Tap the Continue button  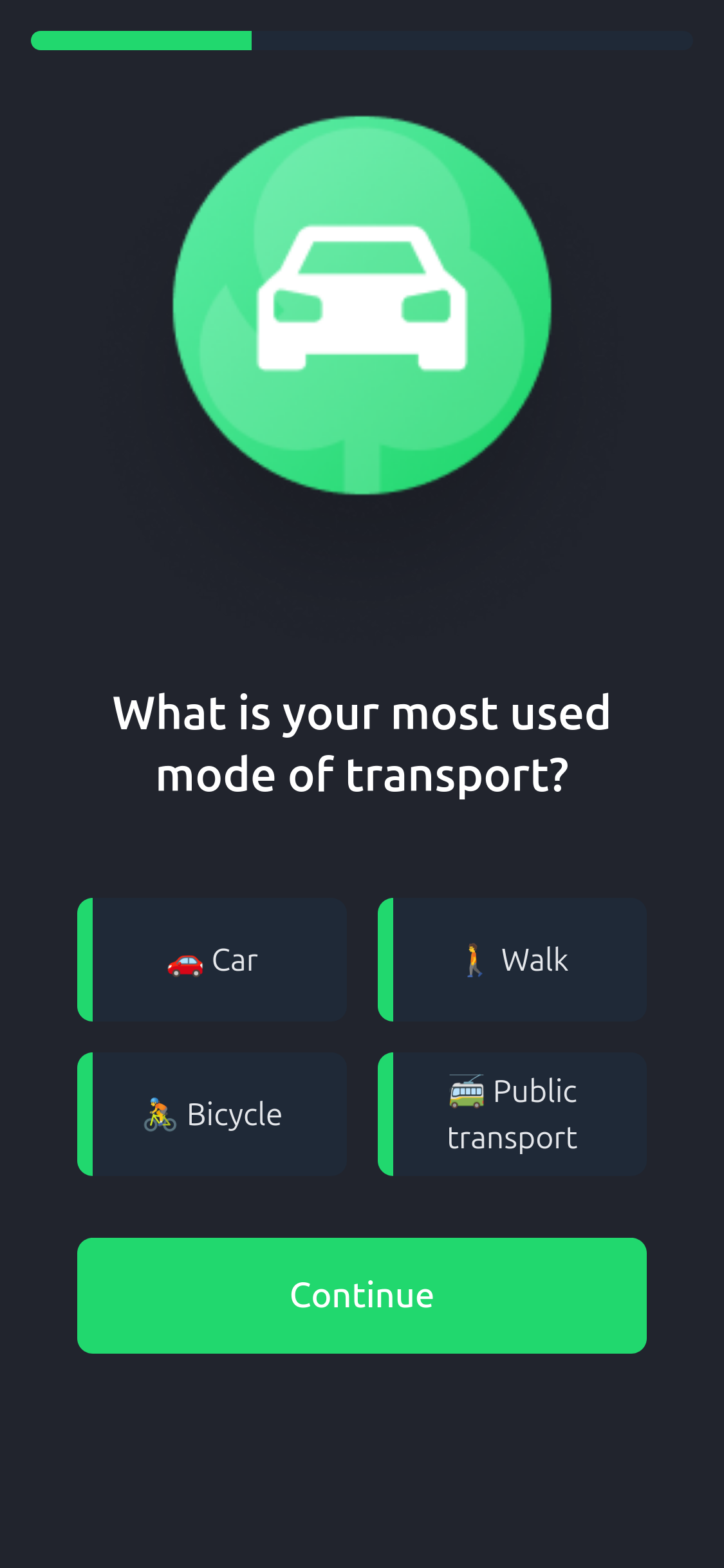click(x=362, y=1296)
